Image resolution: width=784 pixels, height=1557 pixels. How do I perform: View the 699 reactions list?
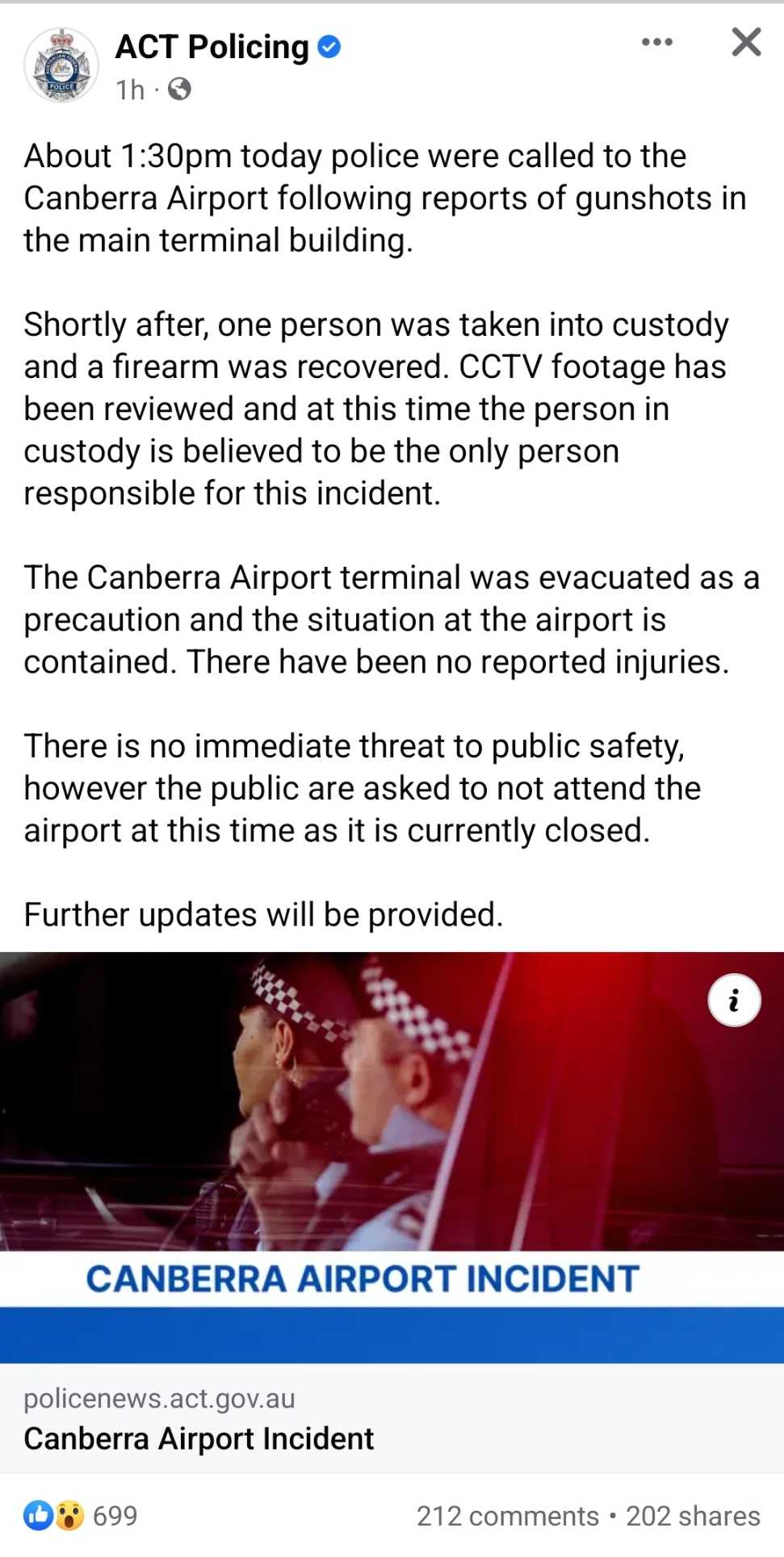[81, 1516]
